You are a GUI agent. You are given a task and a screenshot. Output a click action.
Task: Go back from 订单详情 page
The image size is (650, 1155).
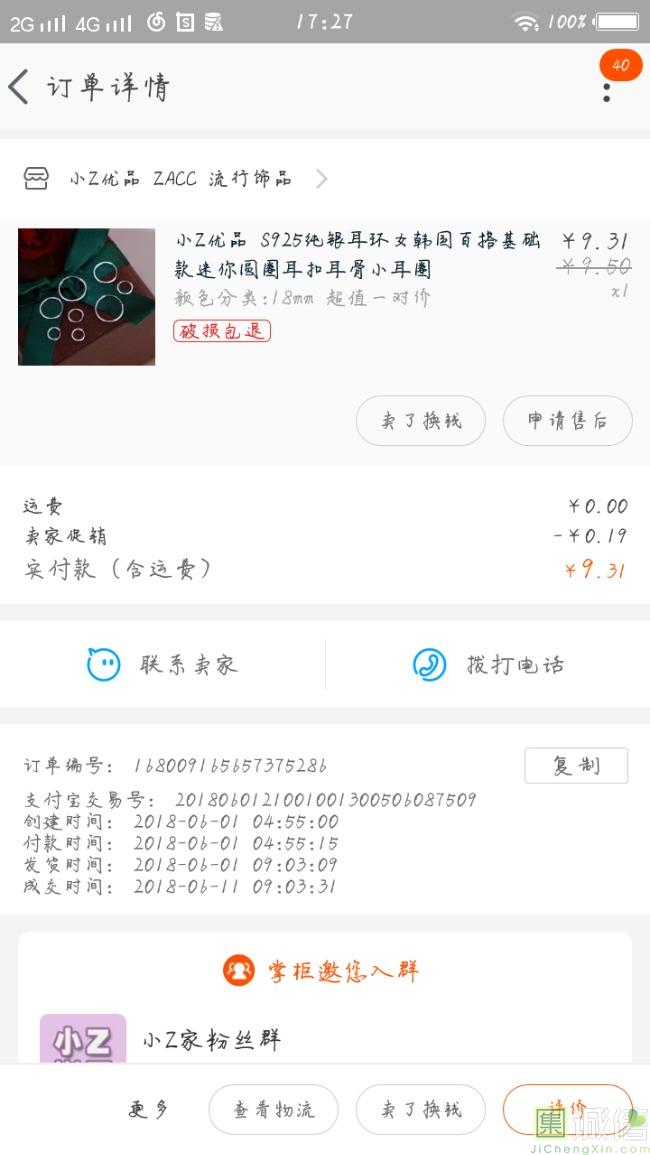tap(19, 87)
